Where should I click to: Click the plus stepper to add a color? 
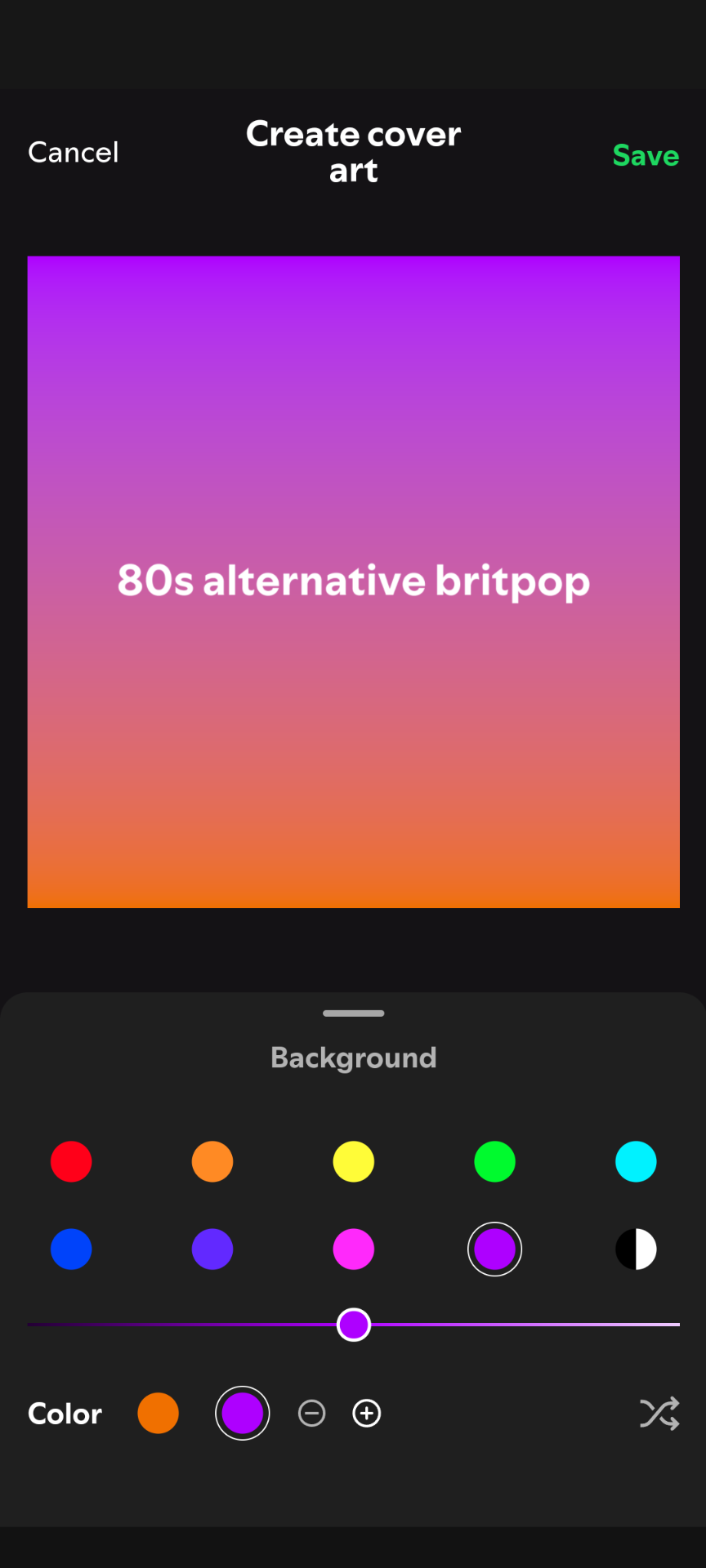coord(366,1413)
